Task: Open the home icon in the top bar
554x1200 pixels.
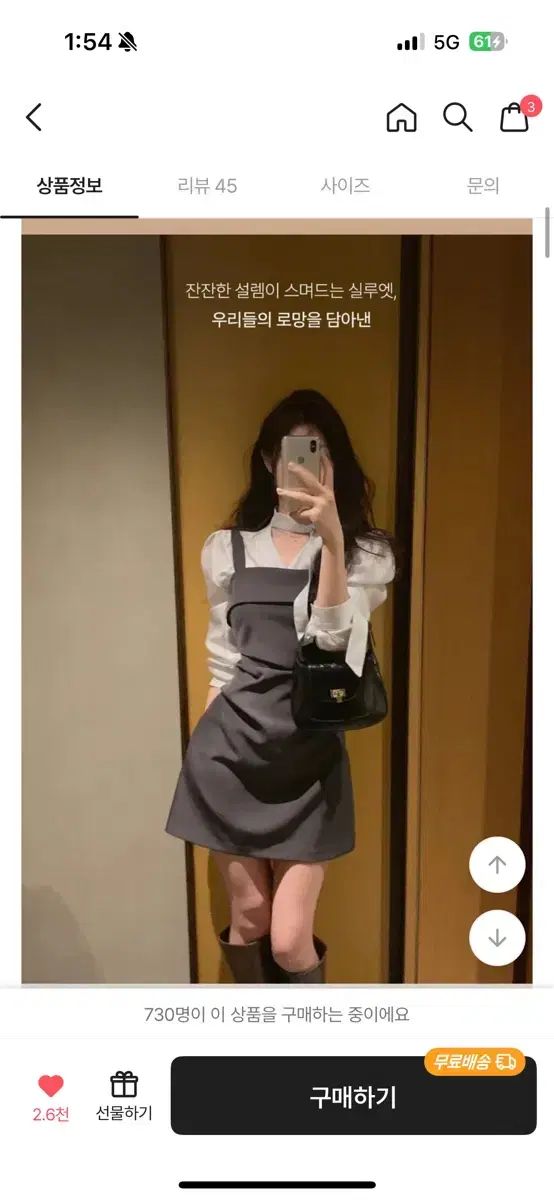Action: coord(401,117)
